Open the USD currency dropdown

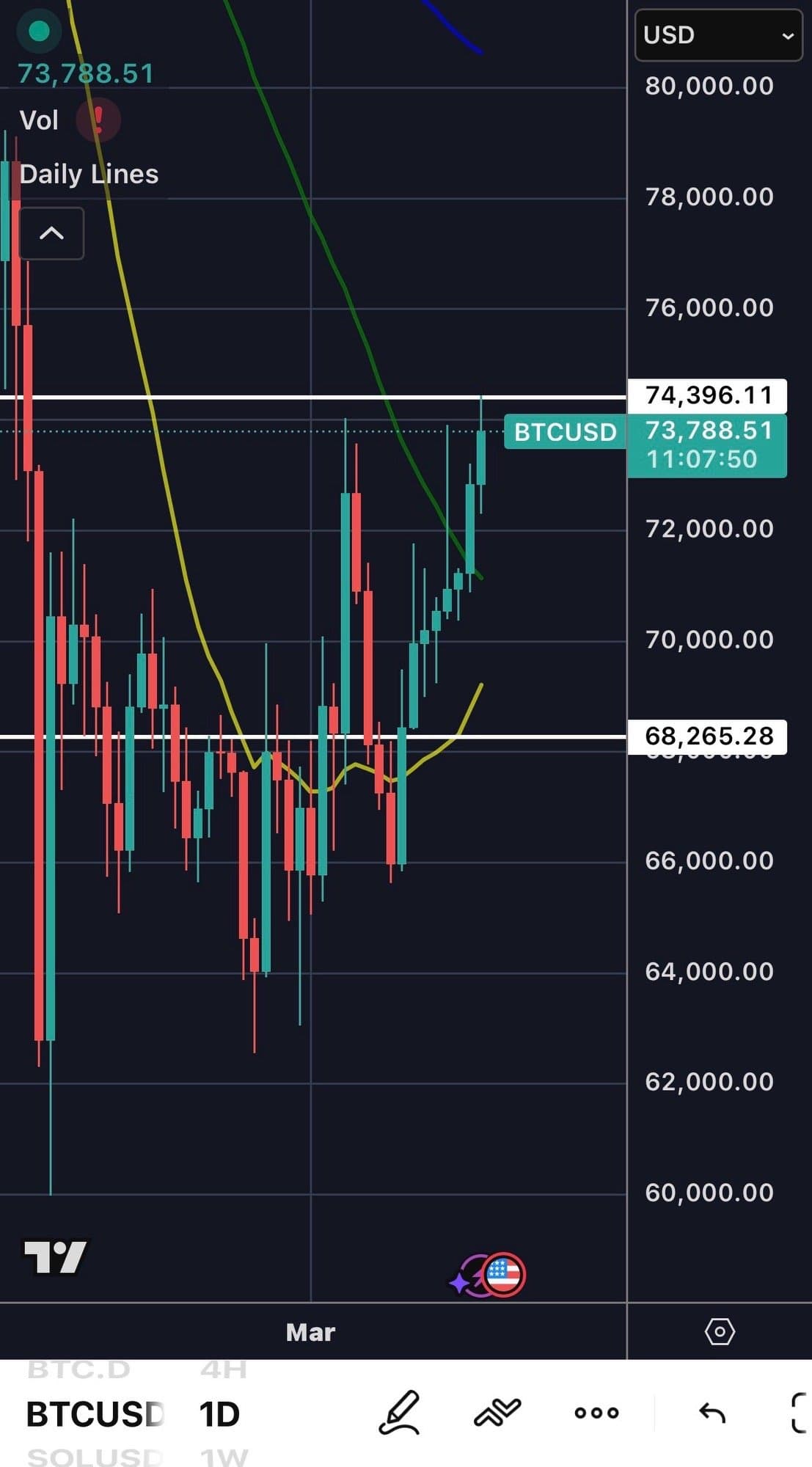point(717,35)
